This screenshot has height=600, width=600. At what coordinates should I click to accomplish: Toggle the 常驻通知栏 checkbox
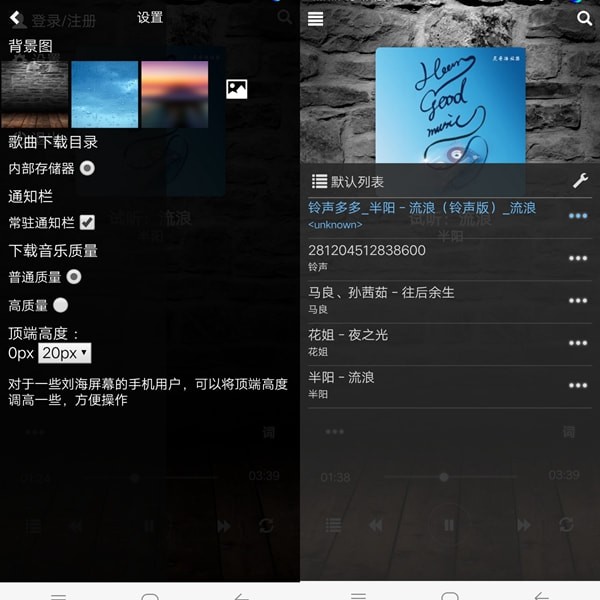[x=87, y=222]
